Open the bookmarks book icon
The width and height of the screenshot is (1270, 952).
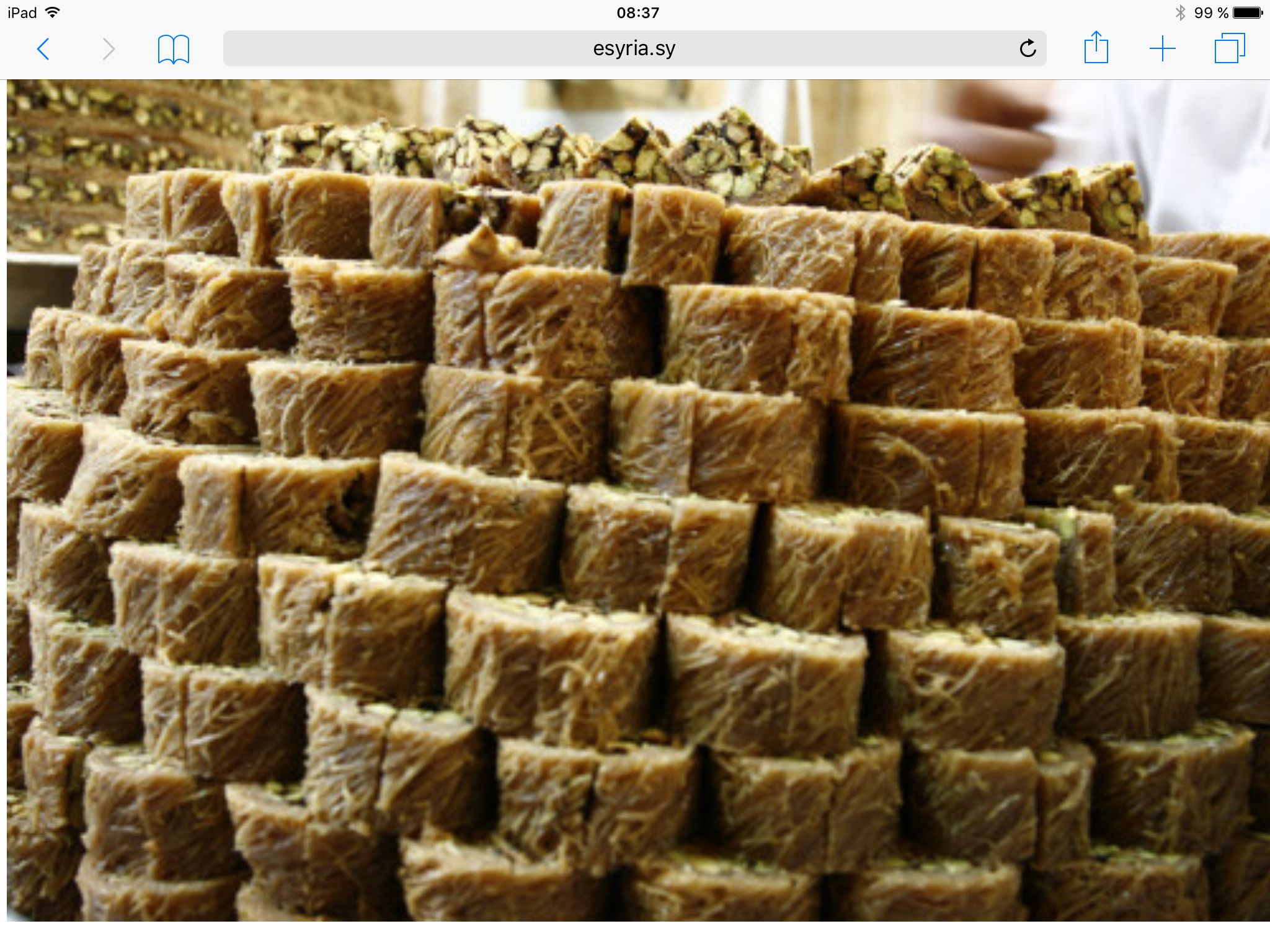pos(173,49)
